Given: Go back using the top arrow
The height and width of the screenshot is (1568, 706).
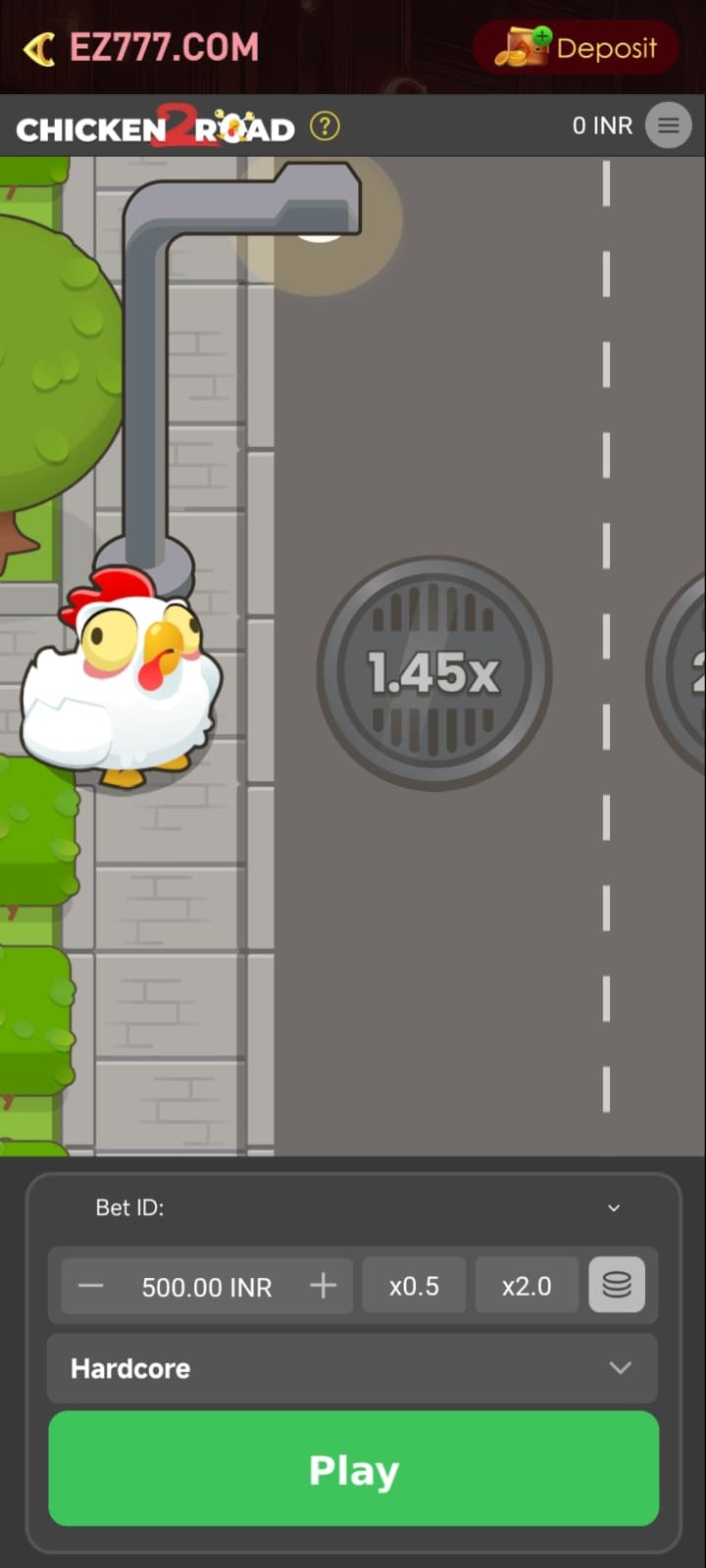Looking at the screenshot, I should pyautogui.click(x=38, y=48).
